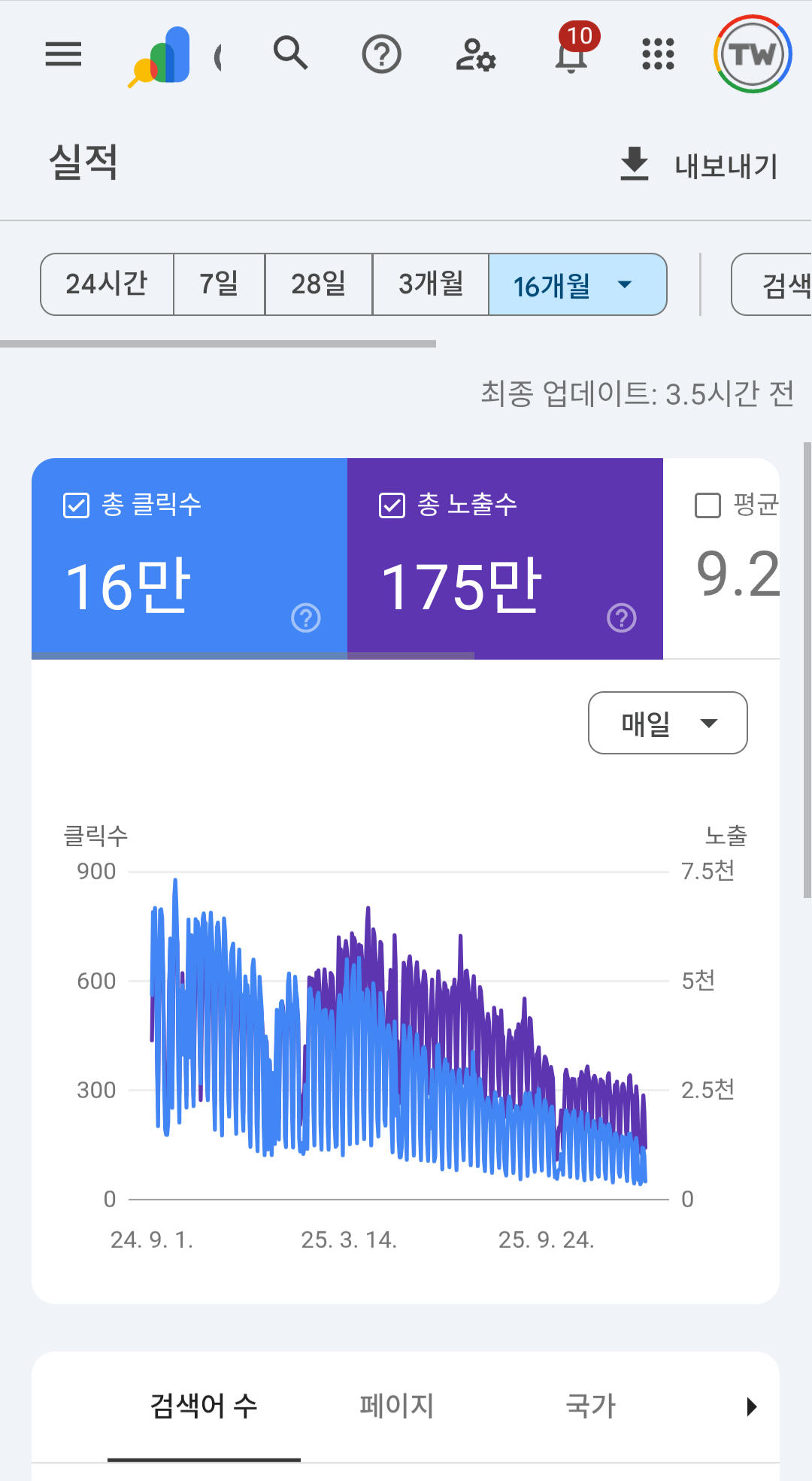Open the help question mark icon
Screen dimensions: 812x1481
382,53
